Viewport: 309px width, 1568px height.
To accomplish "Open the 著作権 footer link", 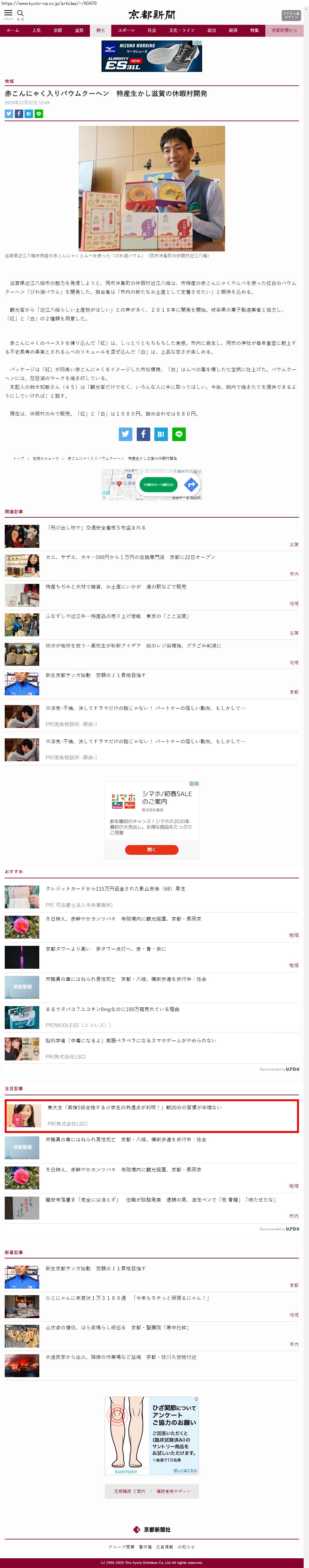I will click(145, 1546).
